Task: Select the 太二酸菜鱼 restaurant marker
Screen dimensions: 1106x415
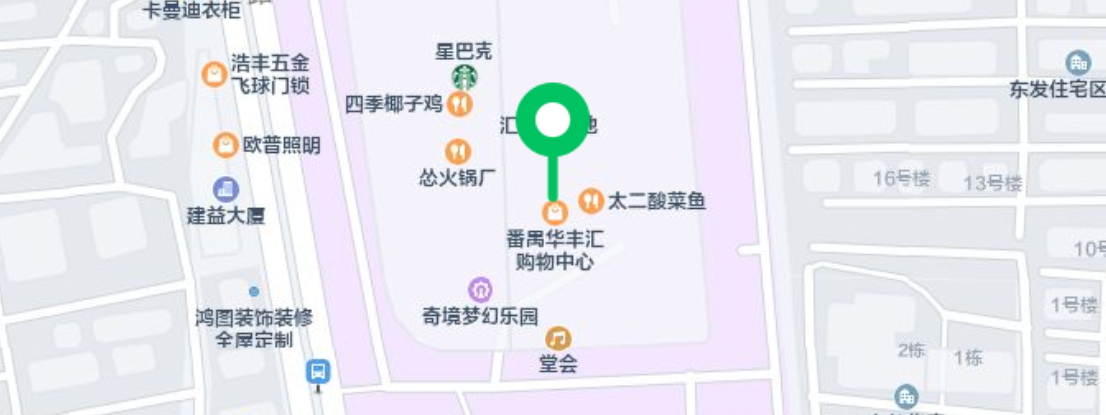Action: pyautogui.click(x=591, y=201)
